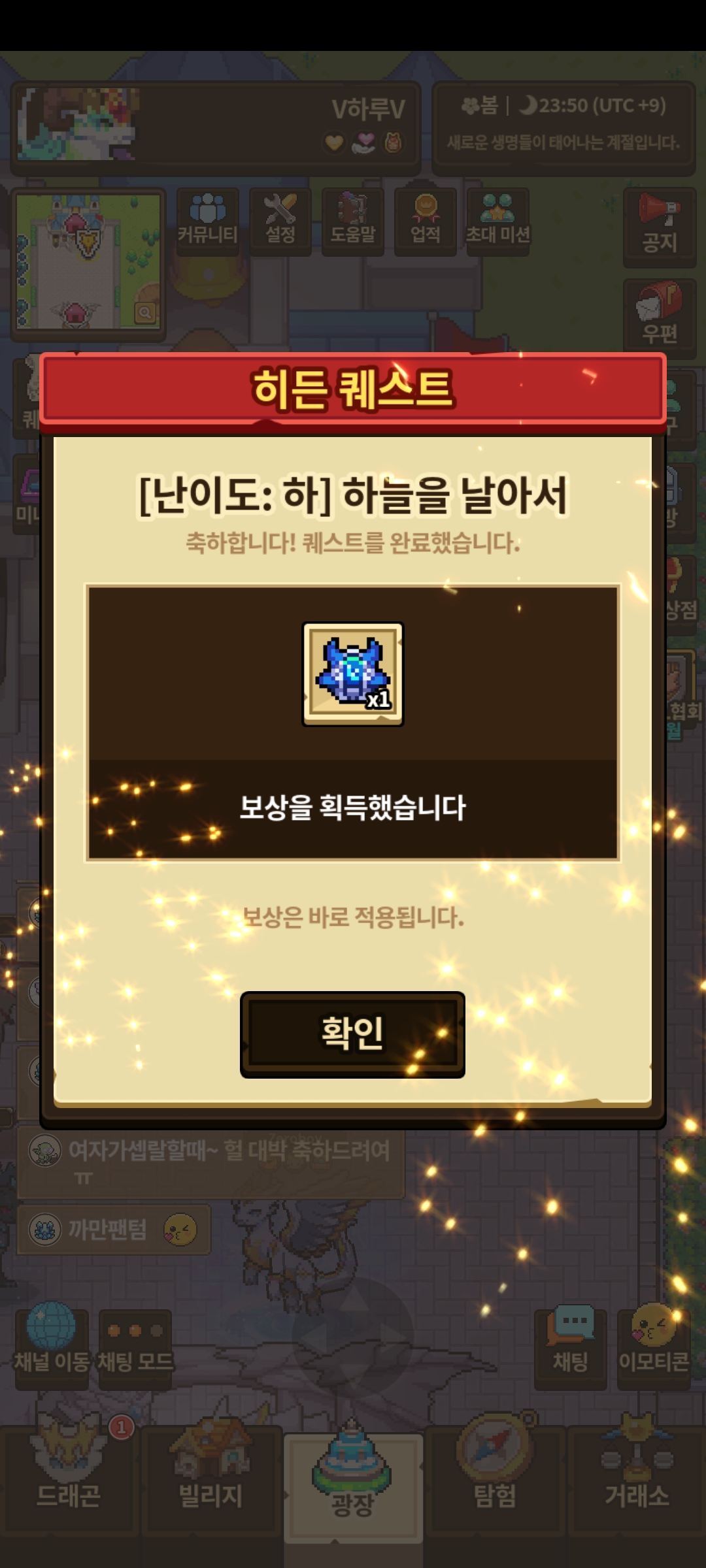View the blue reward item details

(x=352, y=674)
